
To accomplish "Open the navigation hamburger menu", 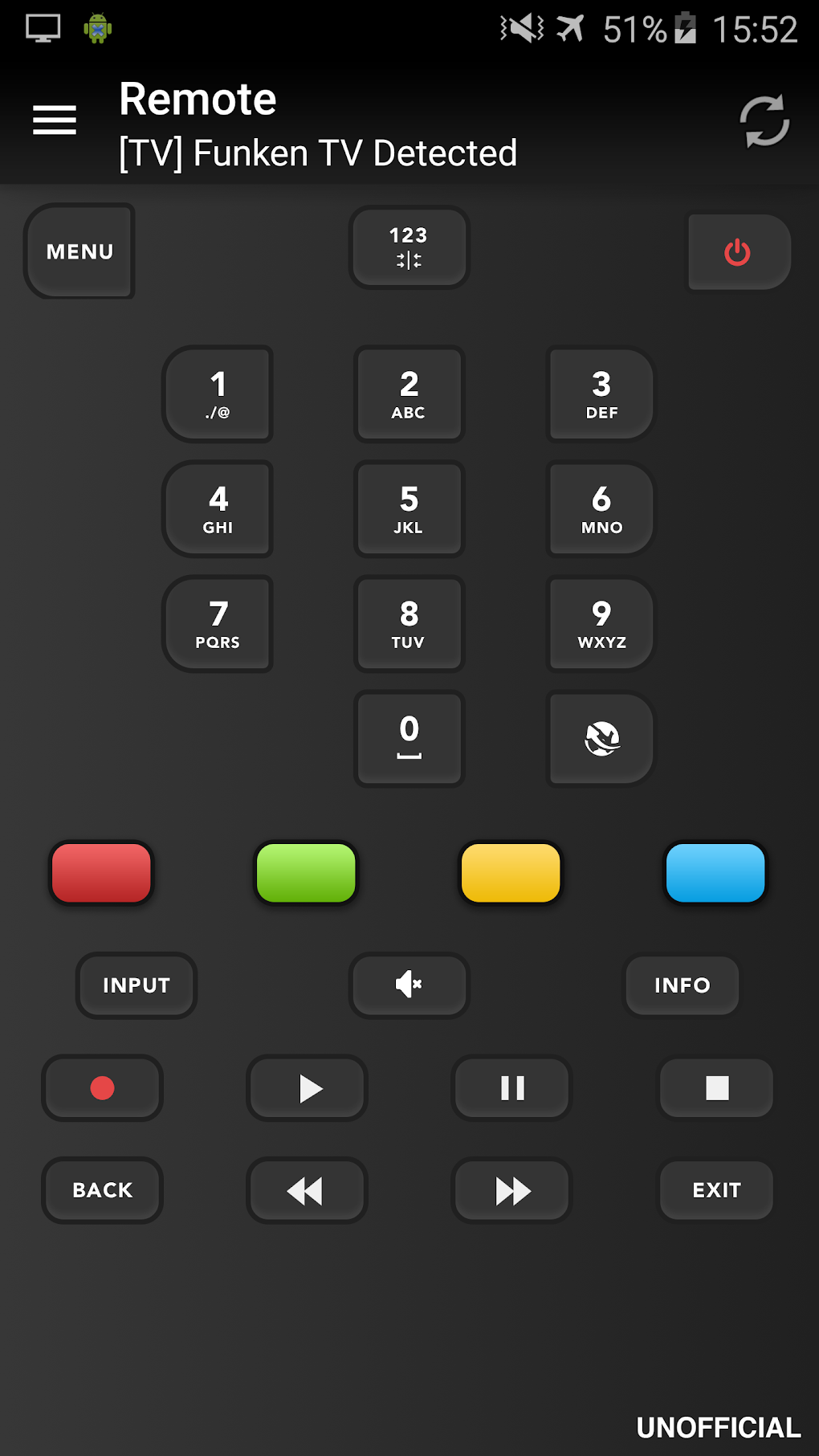I will pos(54,120).
